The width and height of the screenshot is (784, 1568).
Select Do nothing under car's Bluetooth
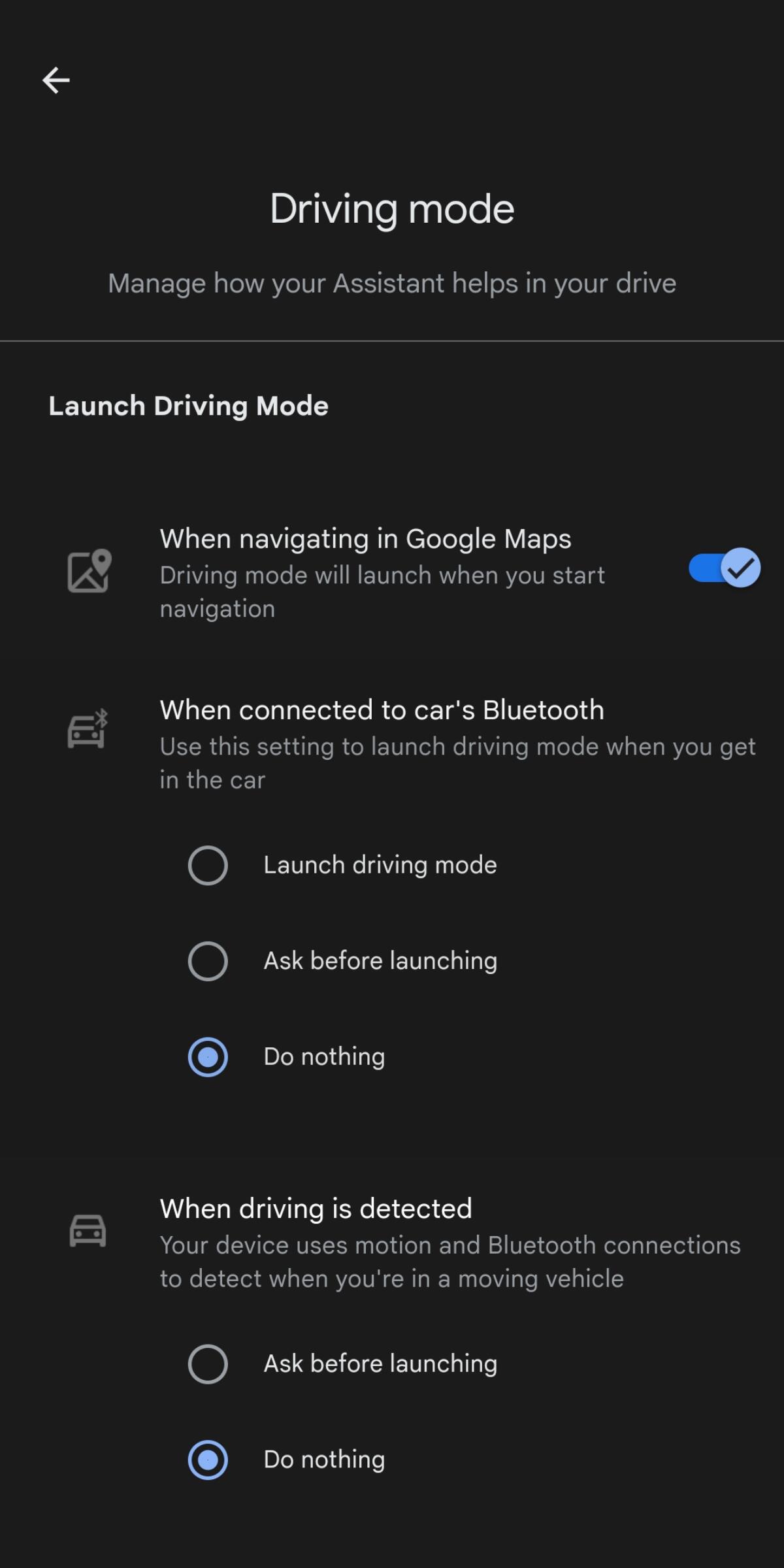pos(208,1057)
